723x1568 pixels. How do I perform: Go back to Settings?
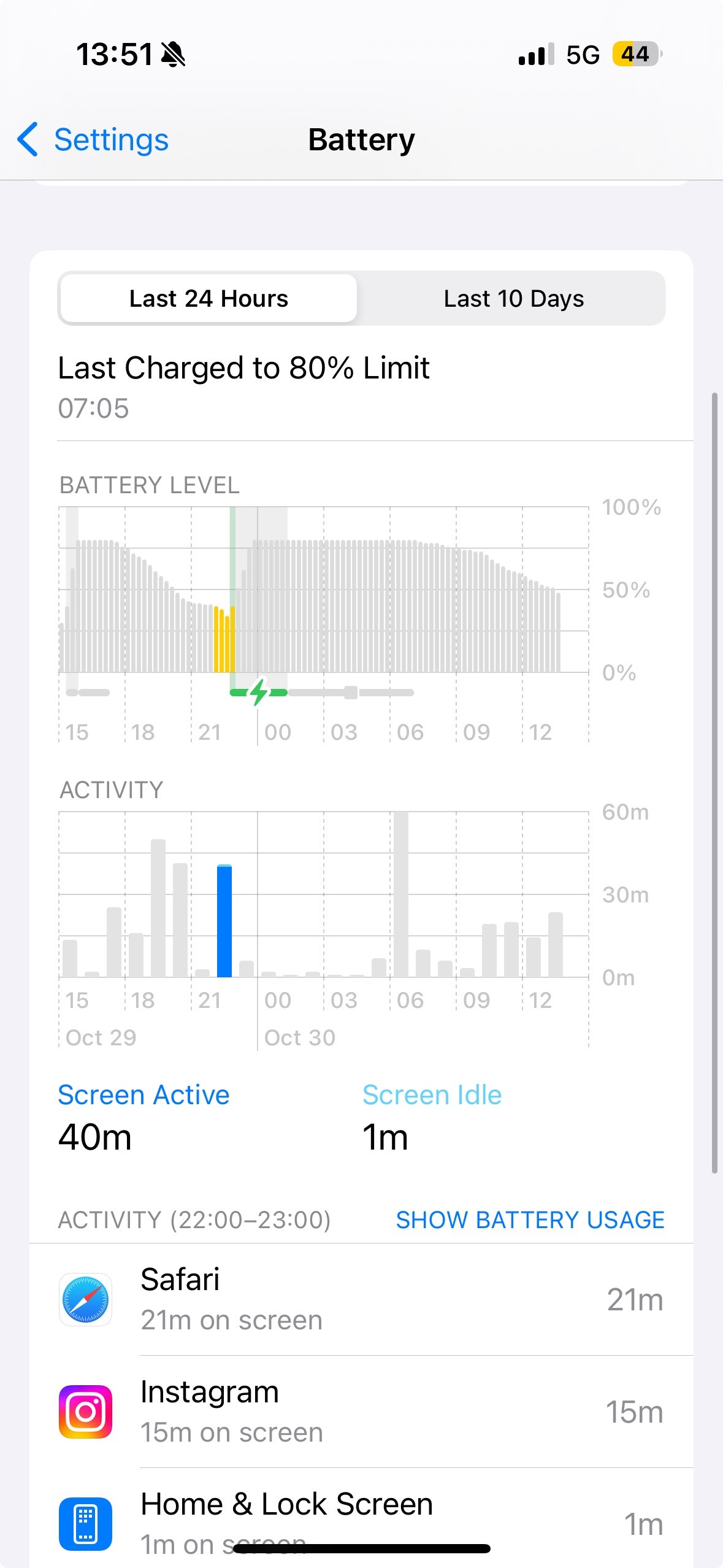pos(93,140)
